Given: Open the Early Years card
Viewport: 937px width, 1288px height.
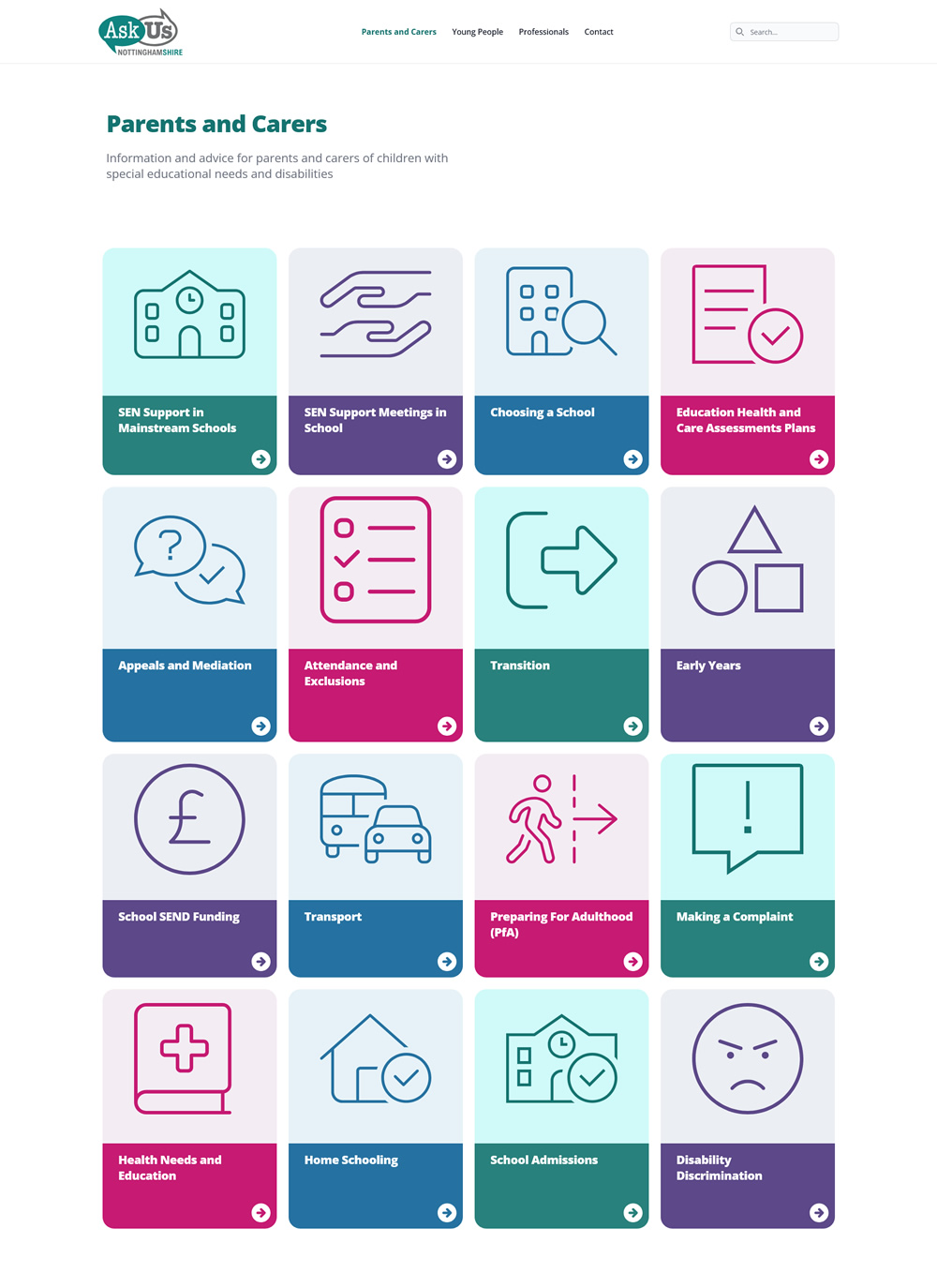Looking at the screenshot, I should (747, 614).
